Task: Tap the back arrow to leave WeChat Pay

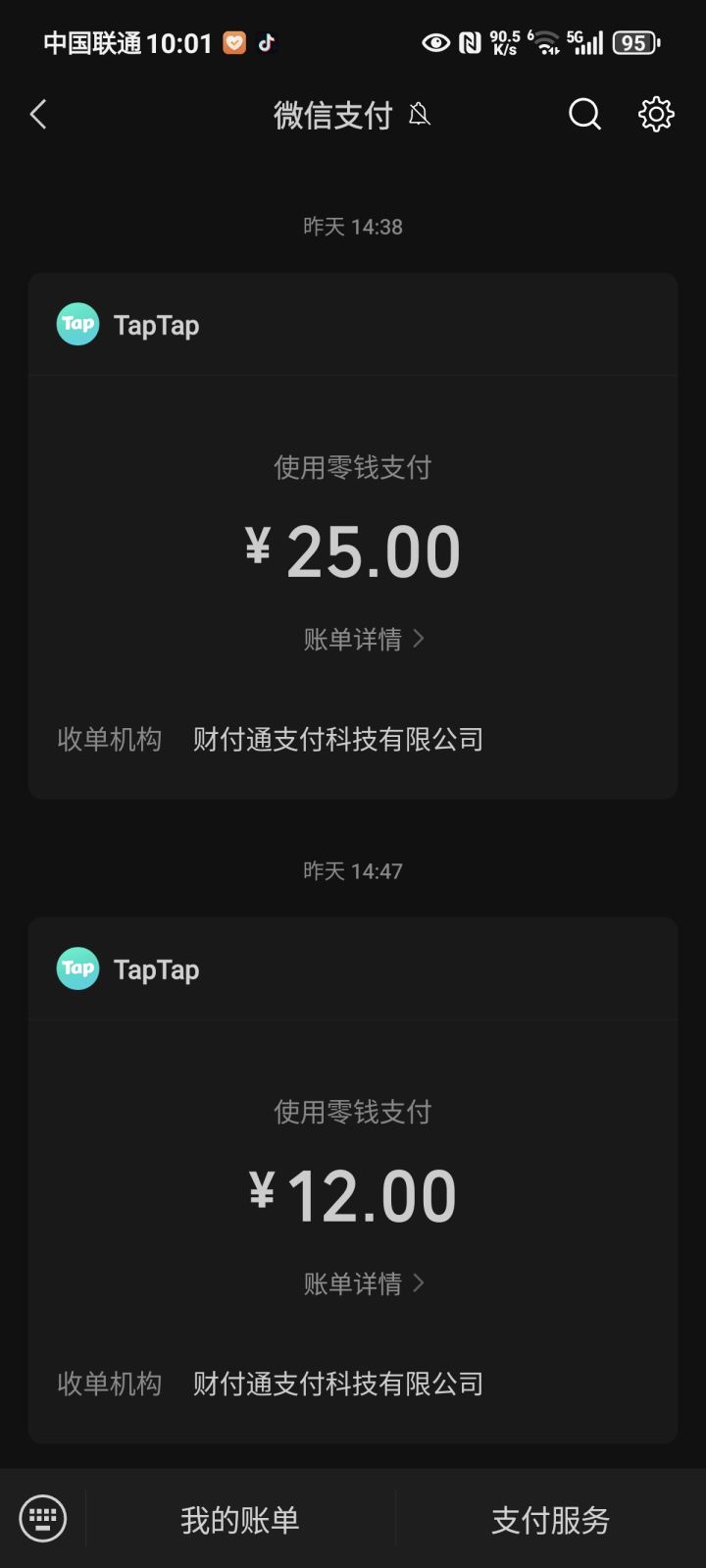Action: [38, 114]
